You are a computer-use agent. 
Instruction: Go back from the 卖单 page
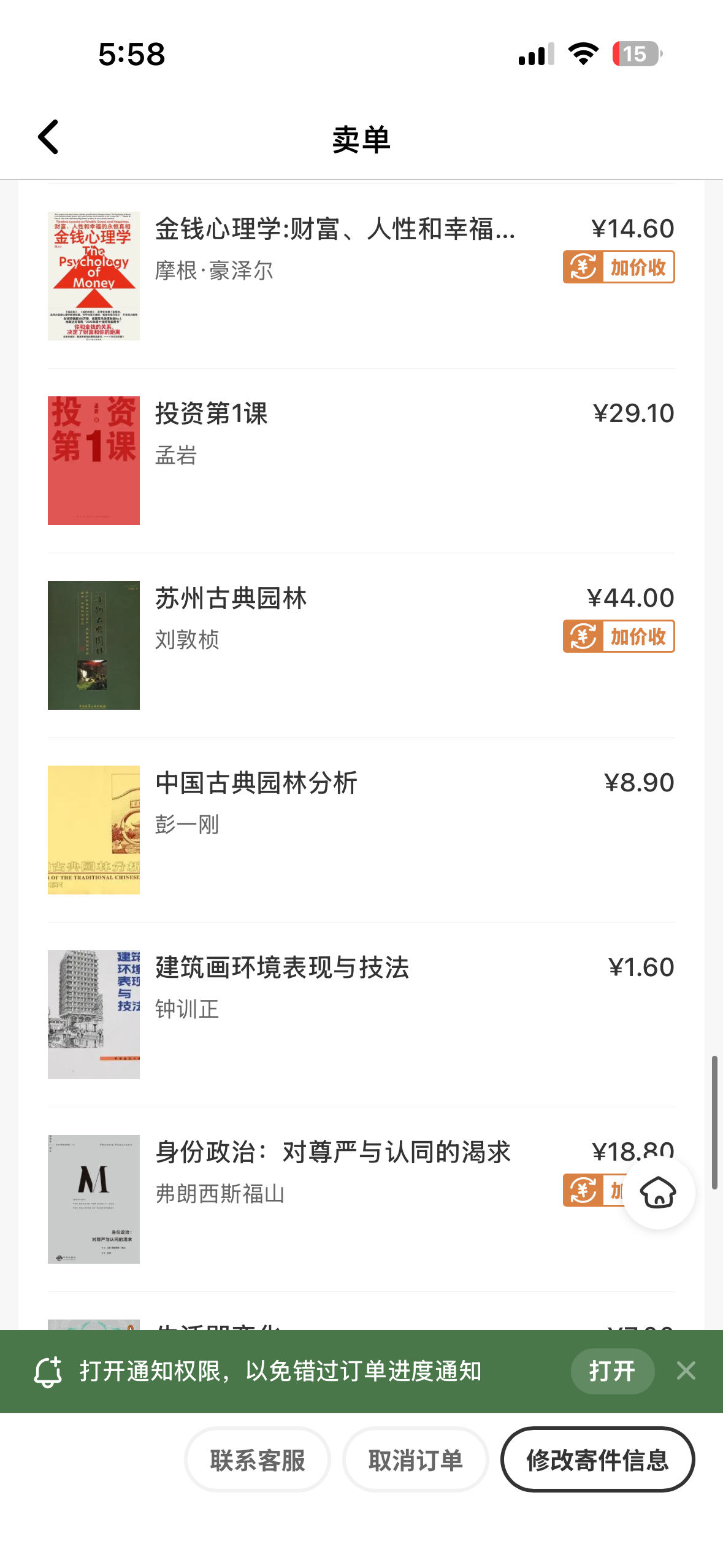pyautogui.click(x=48, y=137)
